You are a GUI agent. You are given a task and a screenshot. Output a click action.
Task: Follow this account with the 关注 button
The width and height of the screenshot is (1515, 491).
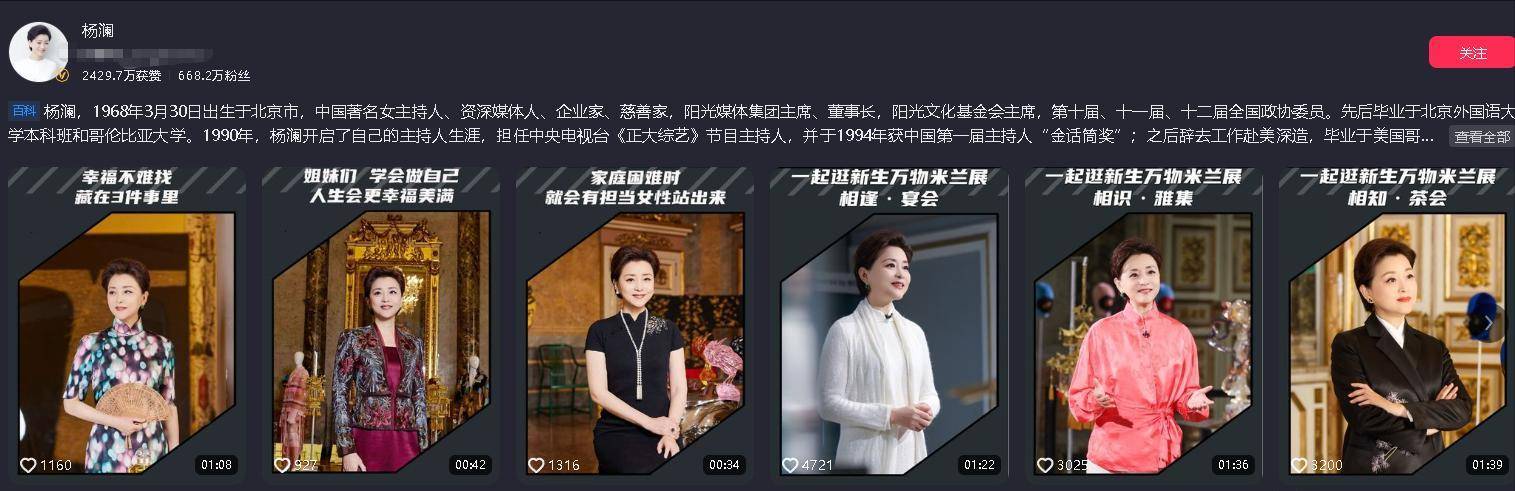click(1471, 53)
